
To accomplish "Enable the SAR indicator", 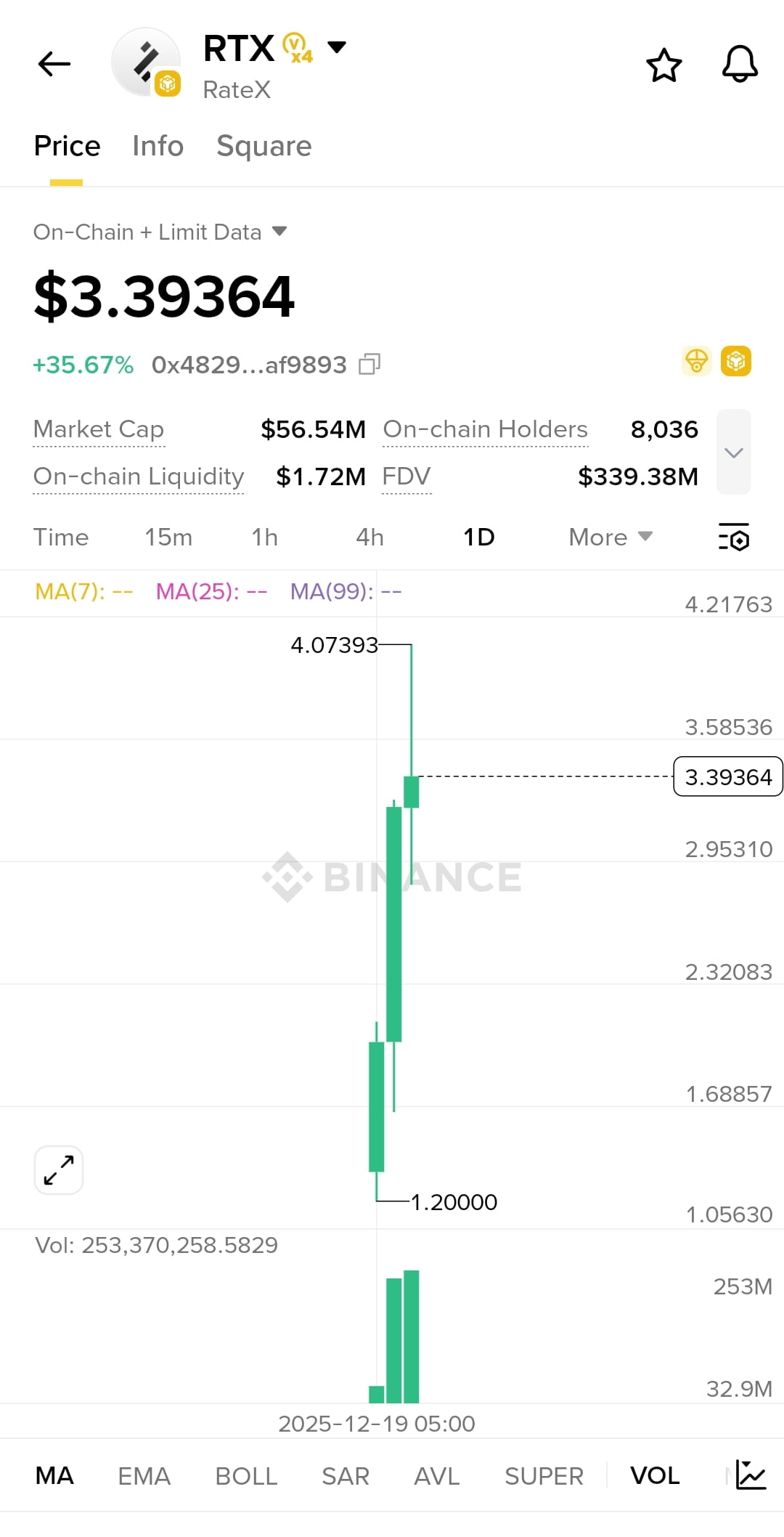I will click(x=346, y=1476).
